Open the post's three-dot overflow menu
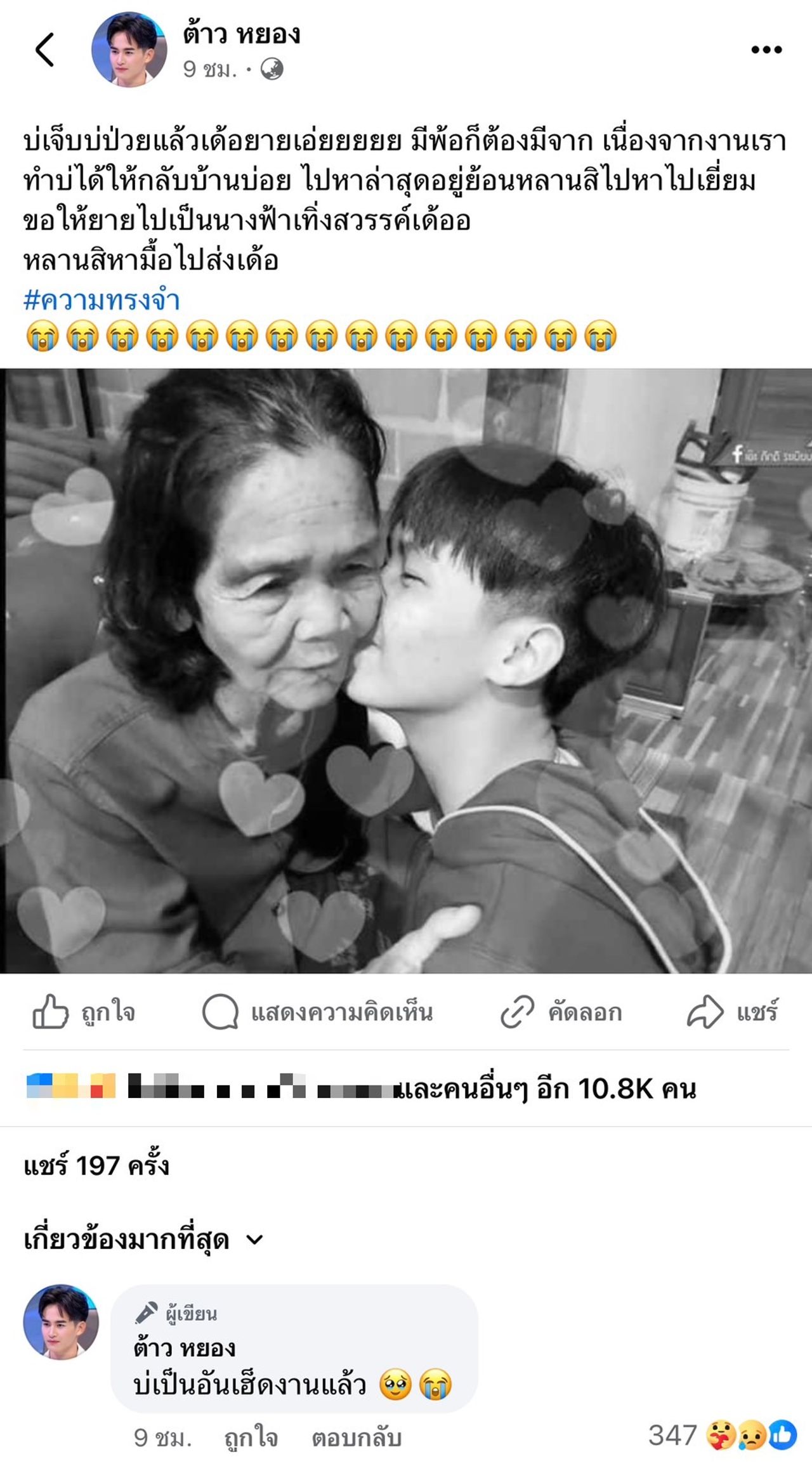The width and height of the screenshot is (812, 1466). [x=766, y=50]
